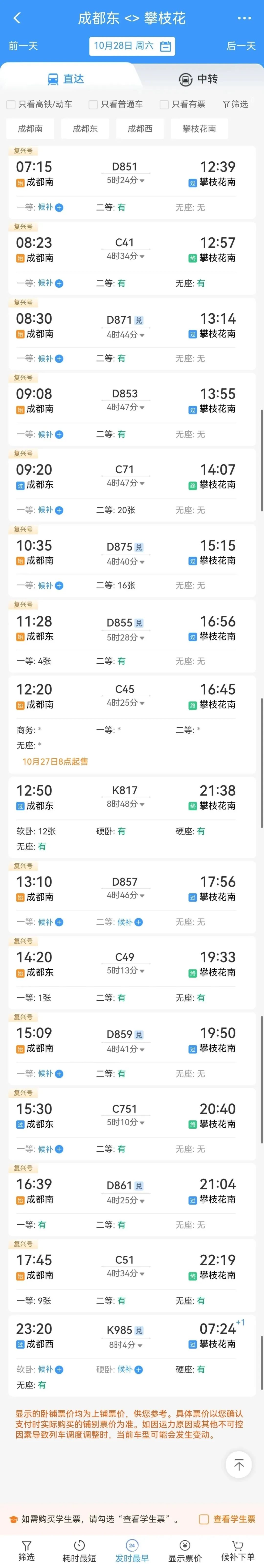This screenshot has height=1568, width=264.
Task: Open the three-dot overflow menu
Action: click(244, 18)
